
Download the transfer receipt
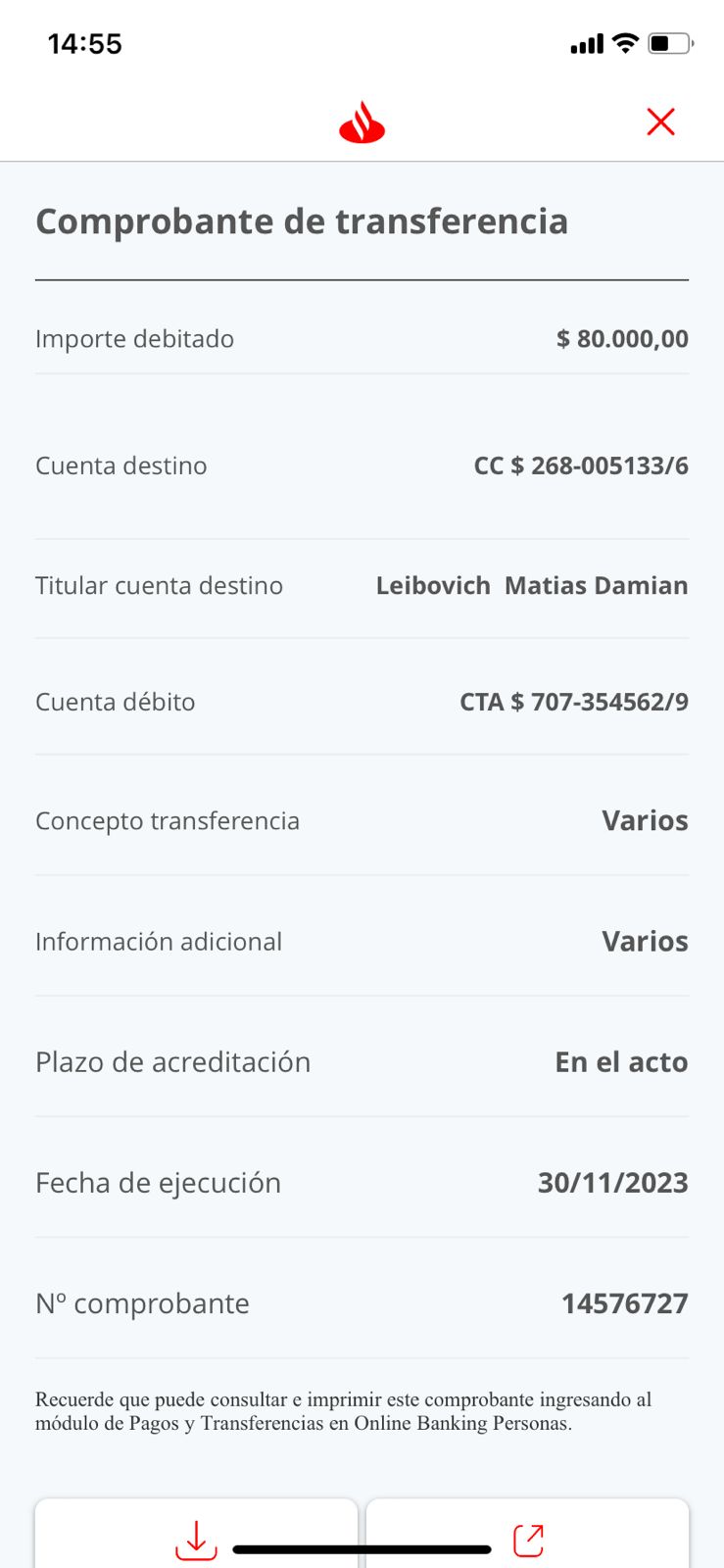pyautogui.click(x=196, y=1539)
